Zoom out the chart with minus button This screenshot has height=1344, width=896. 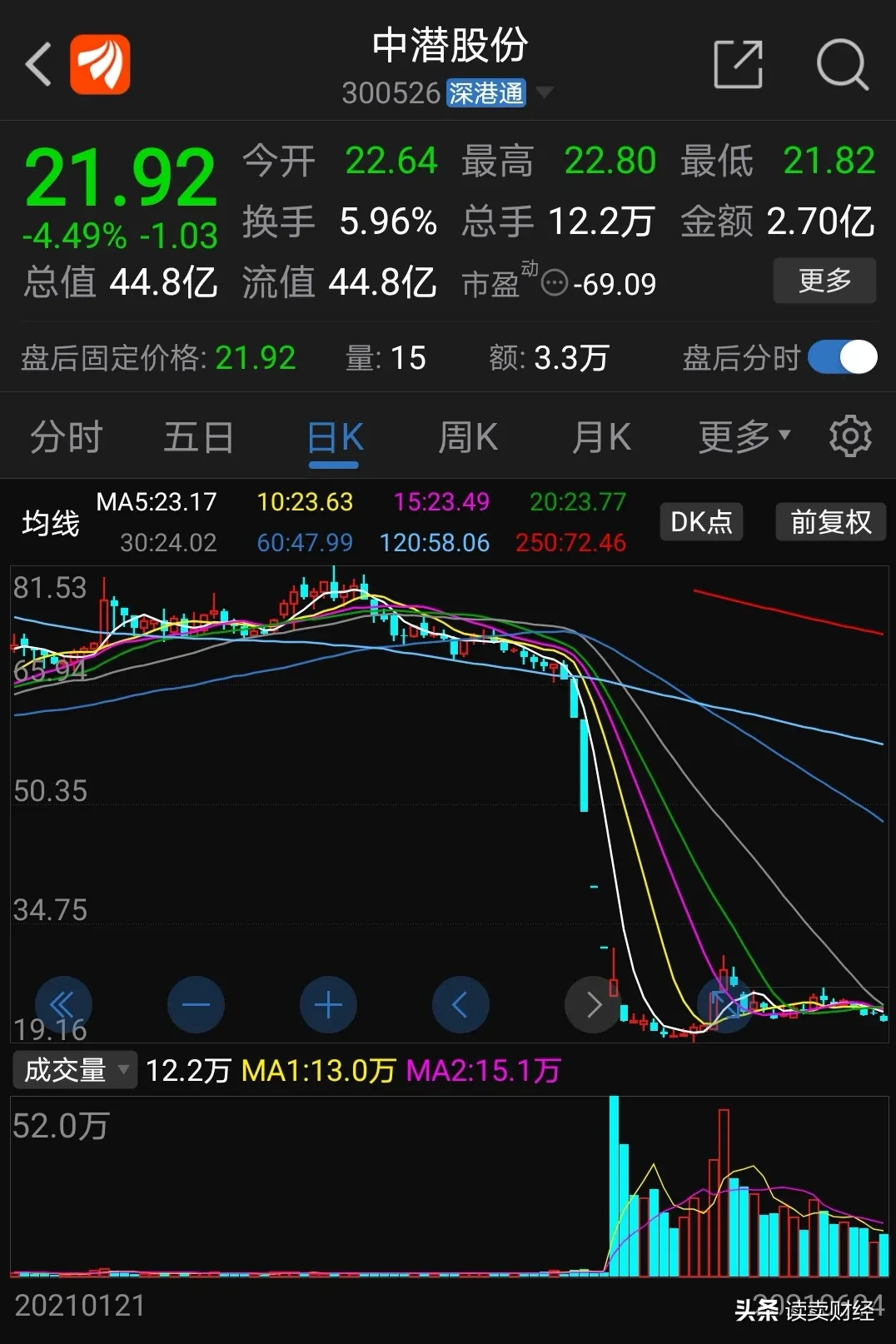coord(196,1005)
